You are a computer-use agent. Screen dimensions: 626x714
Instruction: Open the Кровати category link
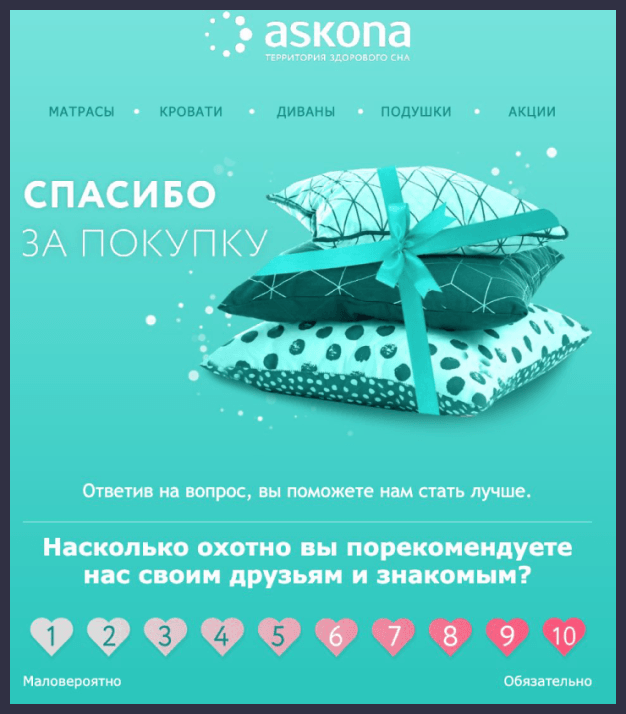pyautogui.click(x=191, y=112)
